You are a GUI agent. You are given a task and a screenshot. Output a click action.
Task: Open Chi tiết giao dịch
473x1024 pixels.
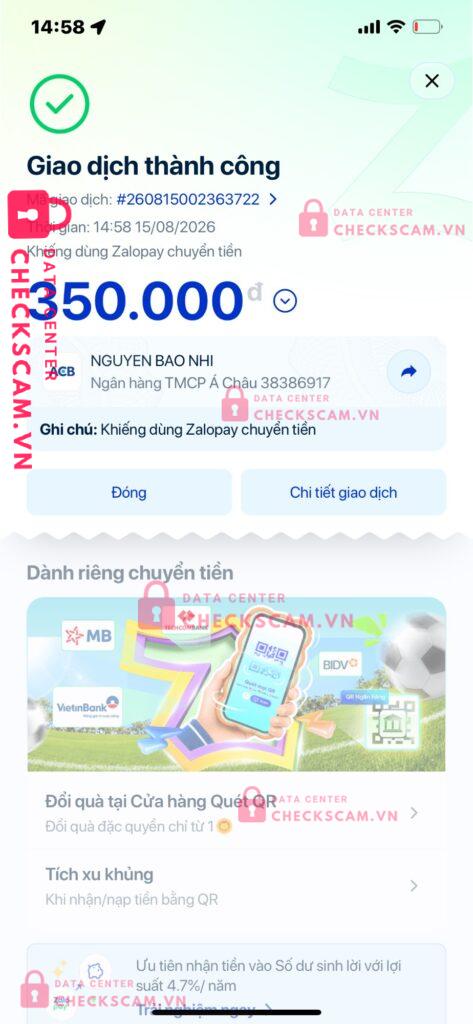(344, 492)
